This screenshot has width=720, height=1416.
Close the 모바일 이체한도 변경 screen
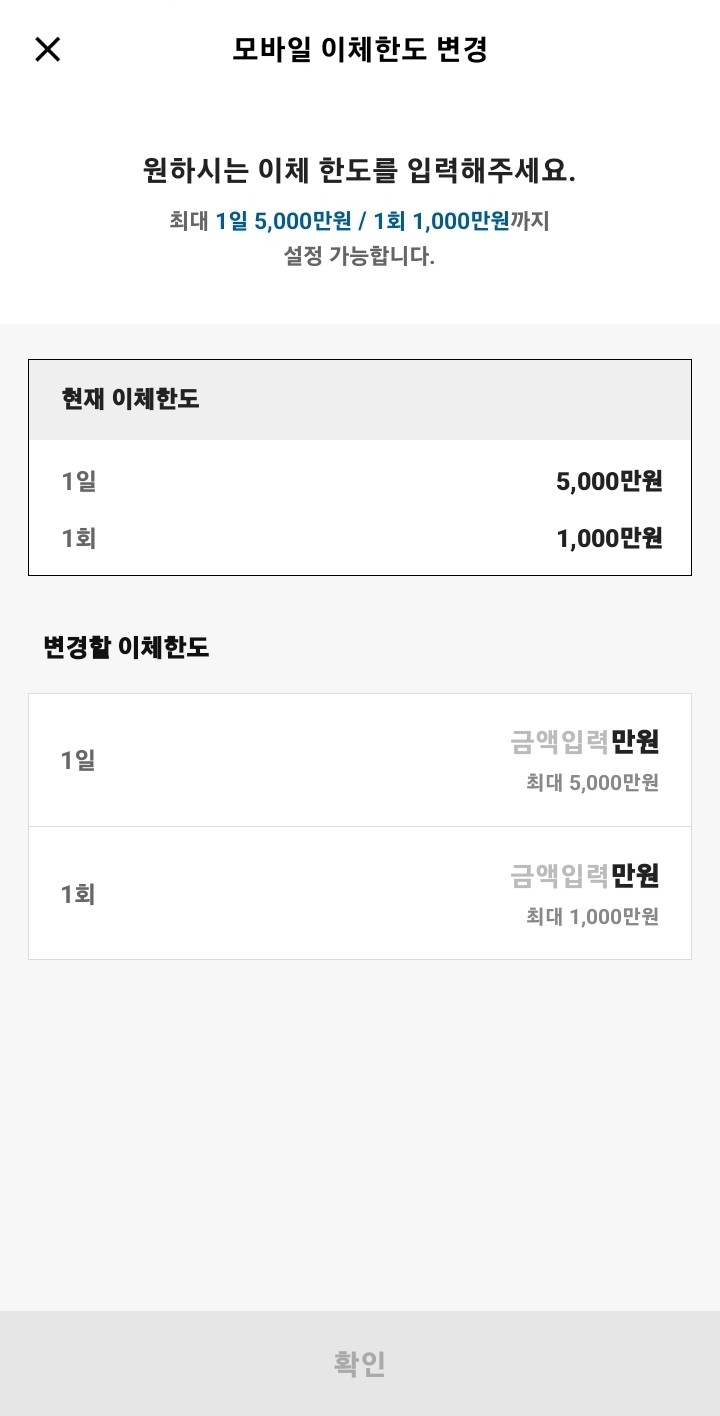click(47, 49)
